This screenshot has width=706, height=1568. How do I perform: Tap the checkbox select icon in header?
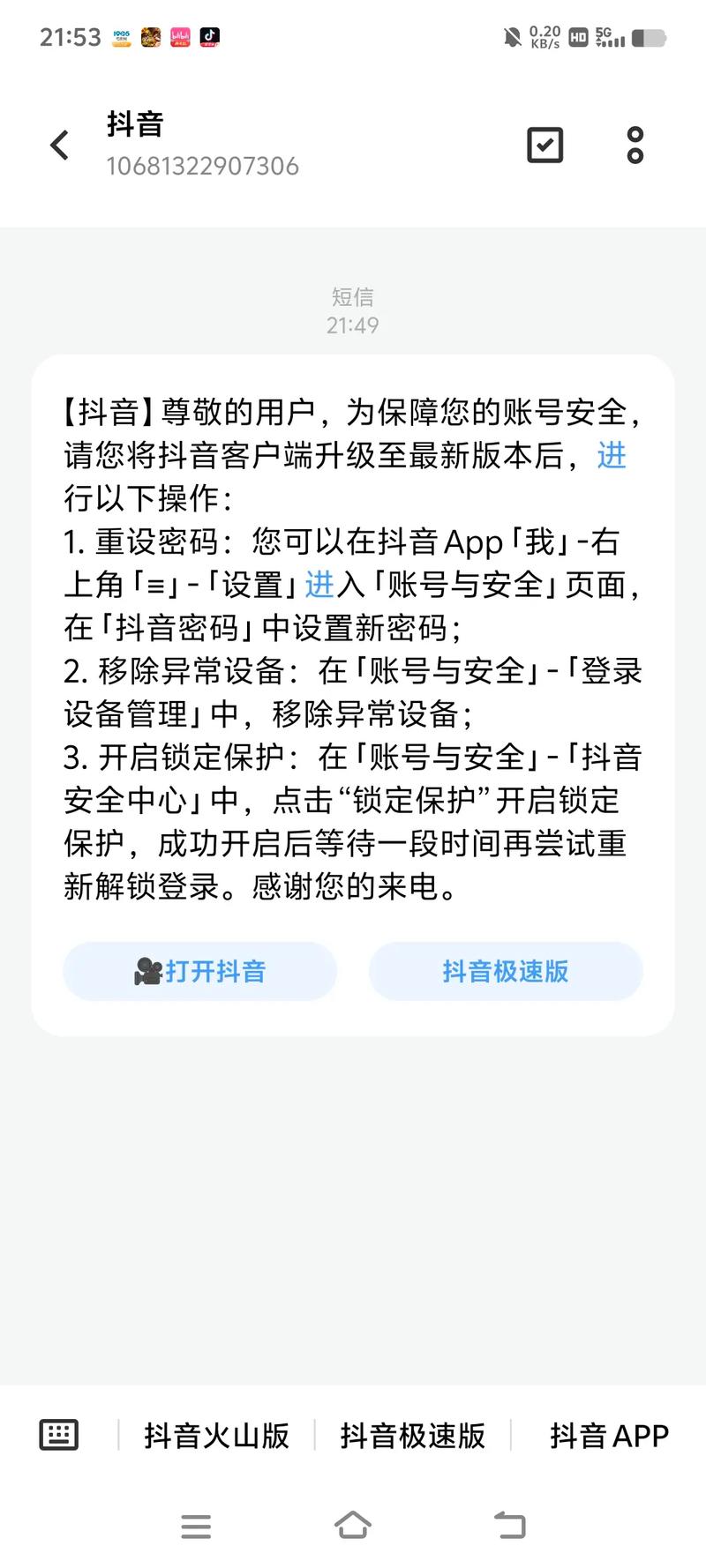pyautogui.click(x=545, y=146)
